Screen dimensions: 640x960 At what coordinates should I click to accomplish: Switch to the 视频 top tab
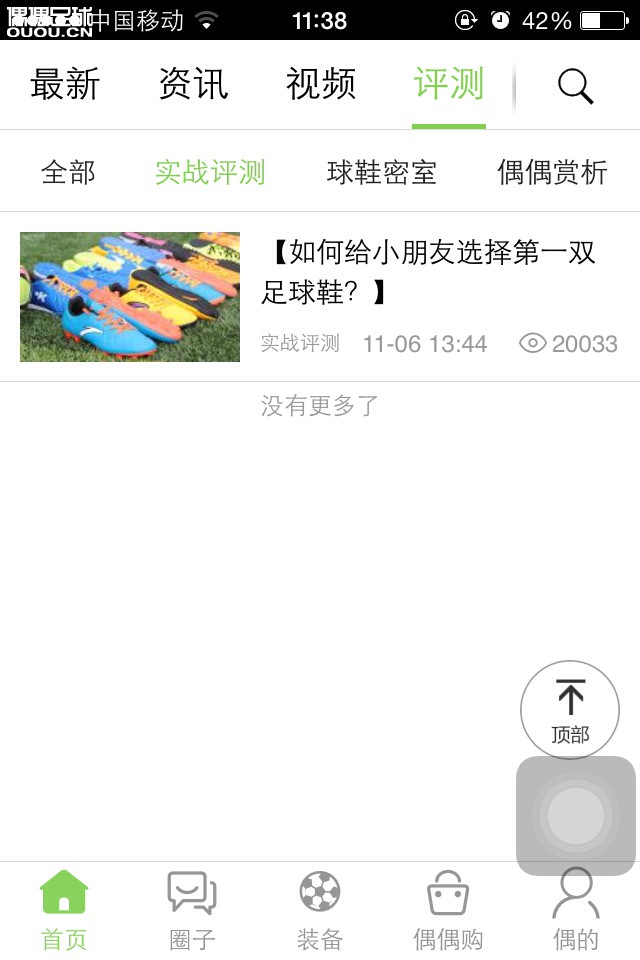pos(320,85)
